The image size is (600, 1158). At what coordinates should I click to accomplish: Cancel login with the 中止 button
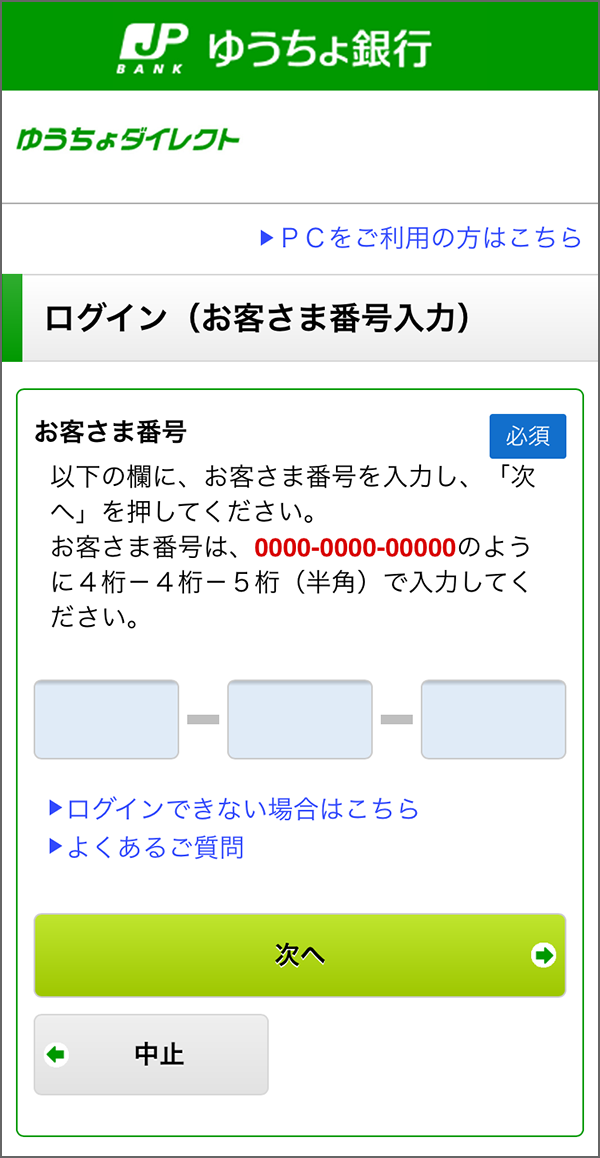tap(151, 1055)
